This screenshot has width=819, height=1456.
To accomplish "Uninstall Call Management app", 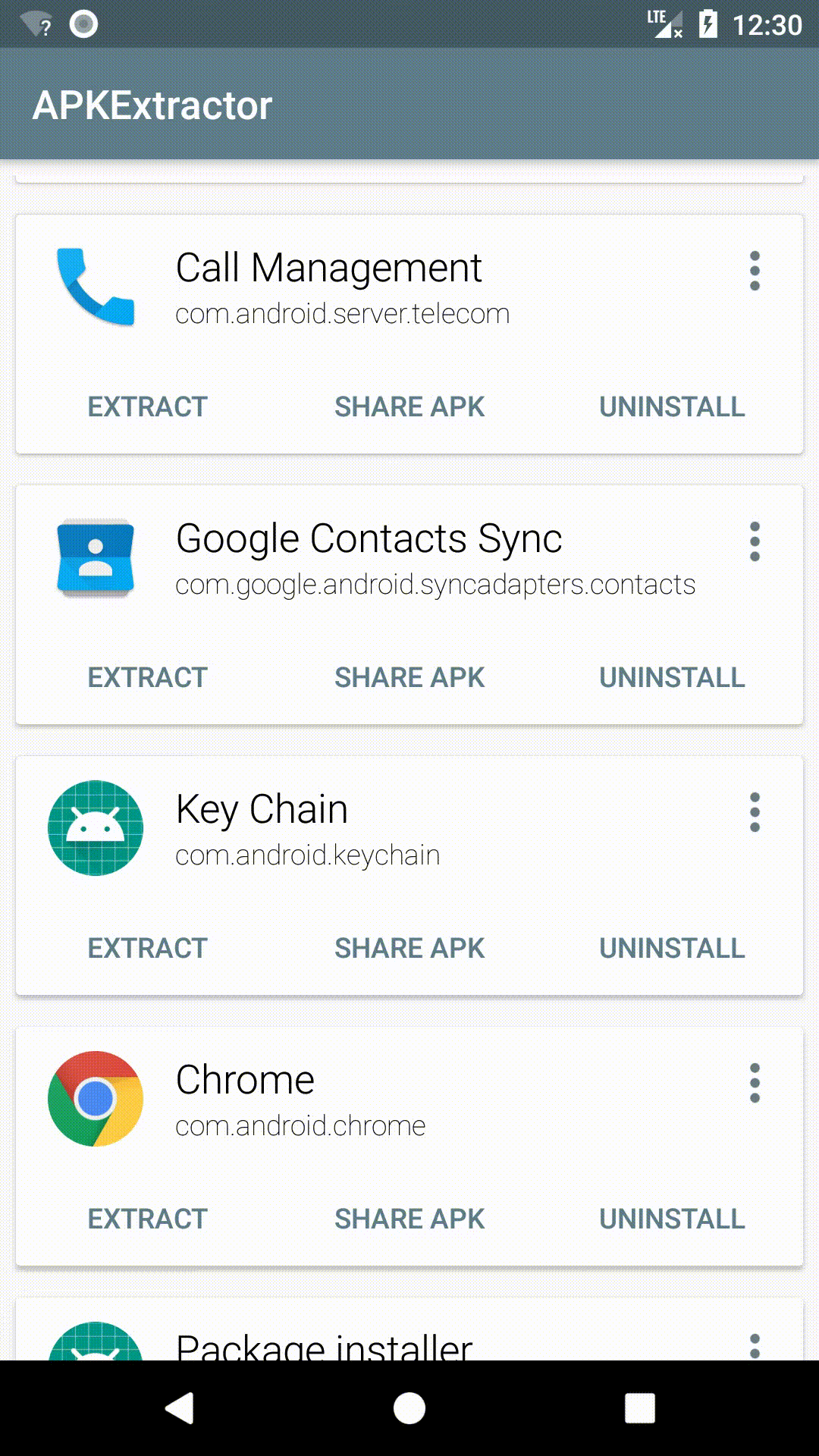I will pyautogui.click(x=672, y=407).
